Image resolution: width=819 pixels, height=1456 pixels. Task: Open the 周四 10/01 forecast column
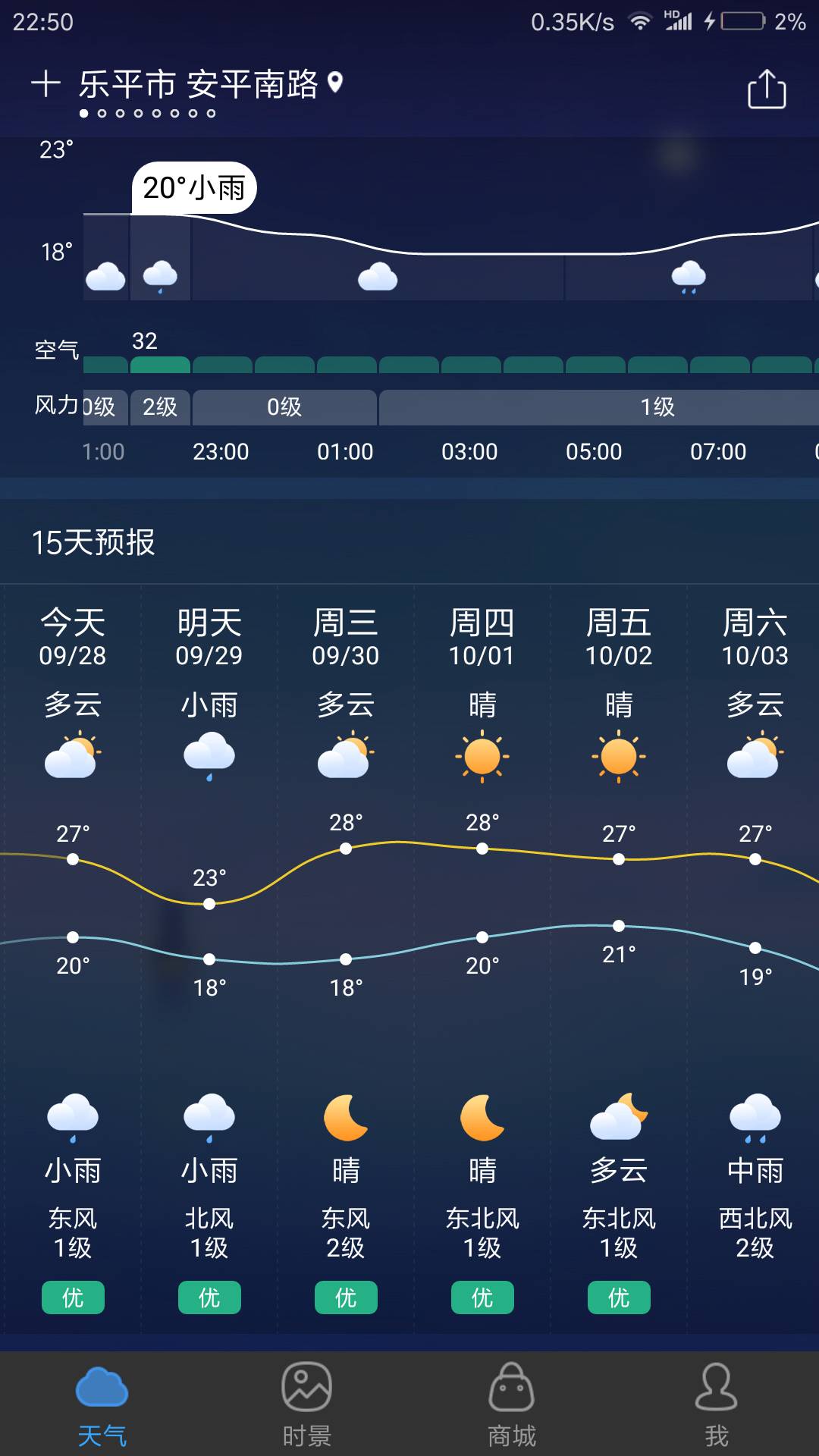482,959
